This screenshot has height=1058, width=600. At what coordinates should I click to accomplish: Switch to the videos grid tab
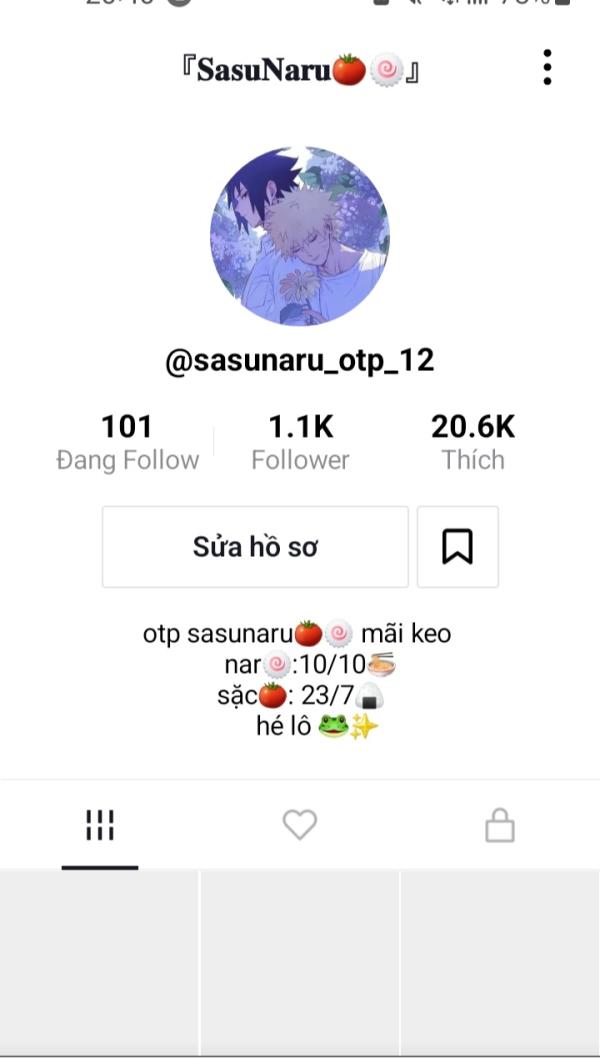100,825
